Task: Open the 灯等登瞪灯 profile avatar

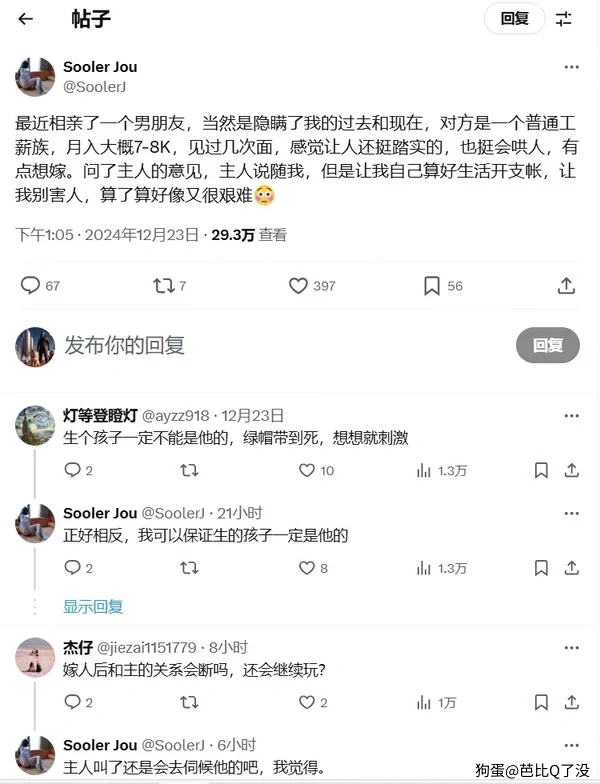Action: pyautogui.click(x=36, y=425)
